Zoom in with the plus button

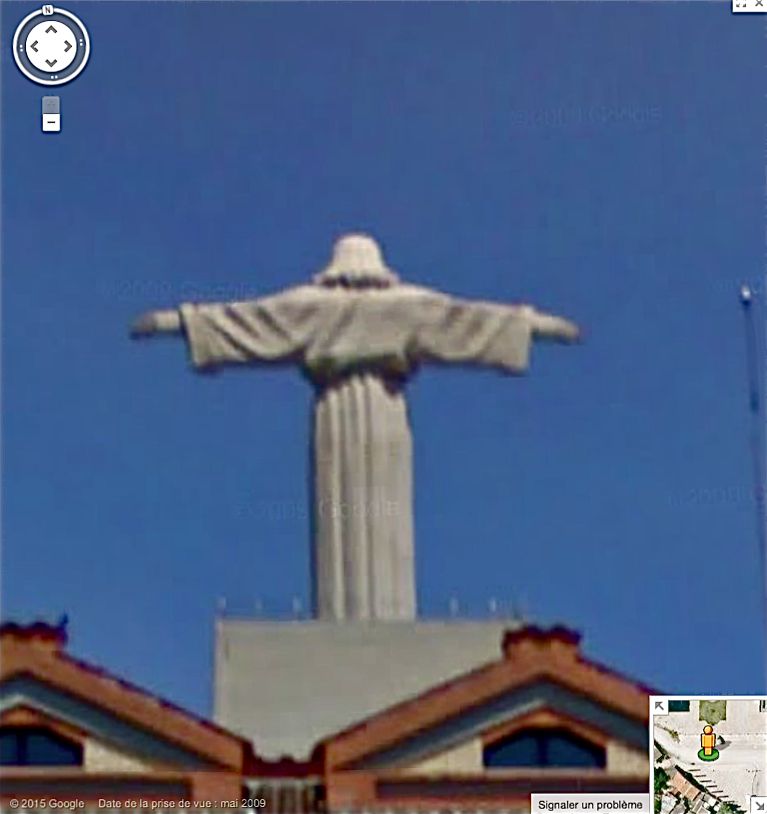tap(51, 104)
